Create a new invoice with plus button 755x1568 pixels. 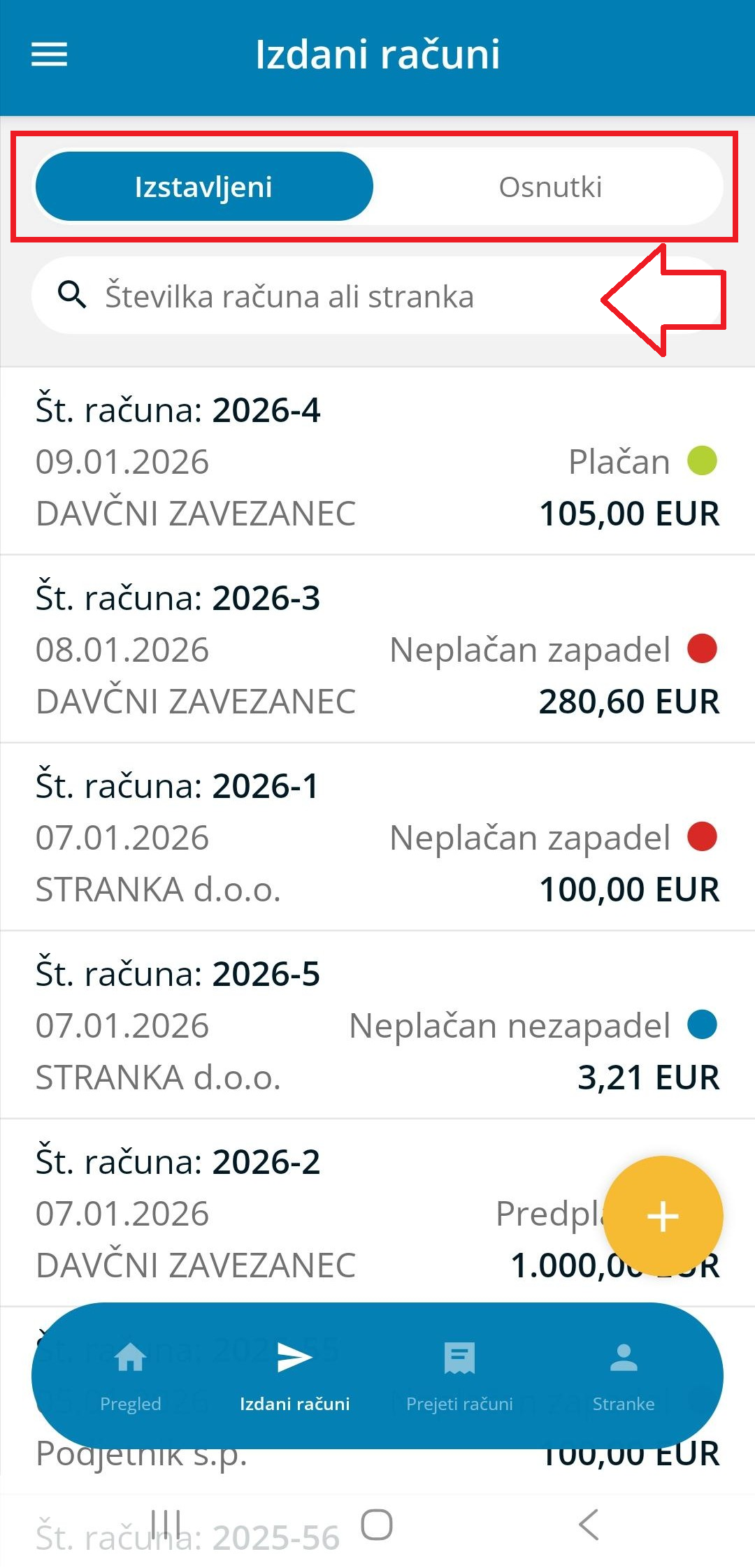663,1216
